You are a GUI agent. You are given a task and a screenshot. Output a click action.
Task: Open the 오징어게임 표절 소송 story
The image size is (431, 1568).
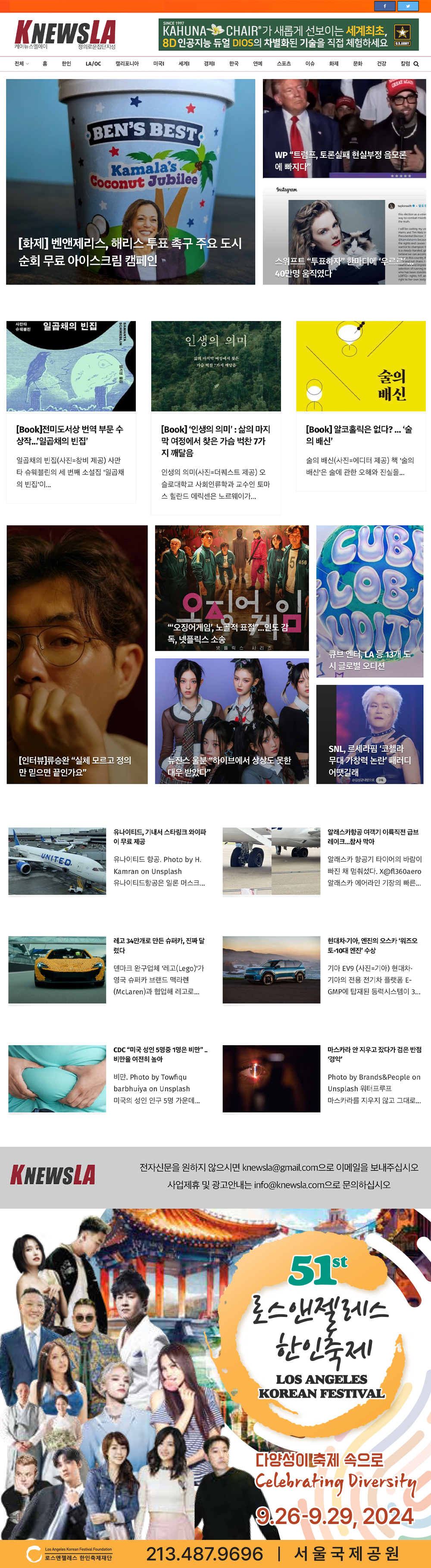point(228,633)
